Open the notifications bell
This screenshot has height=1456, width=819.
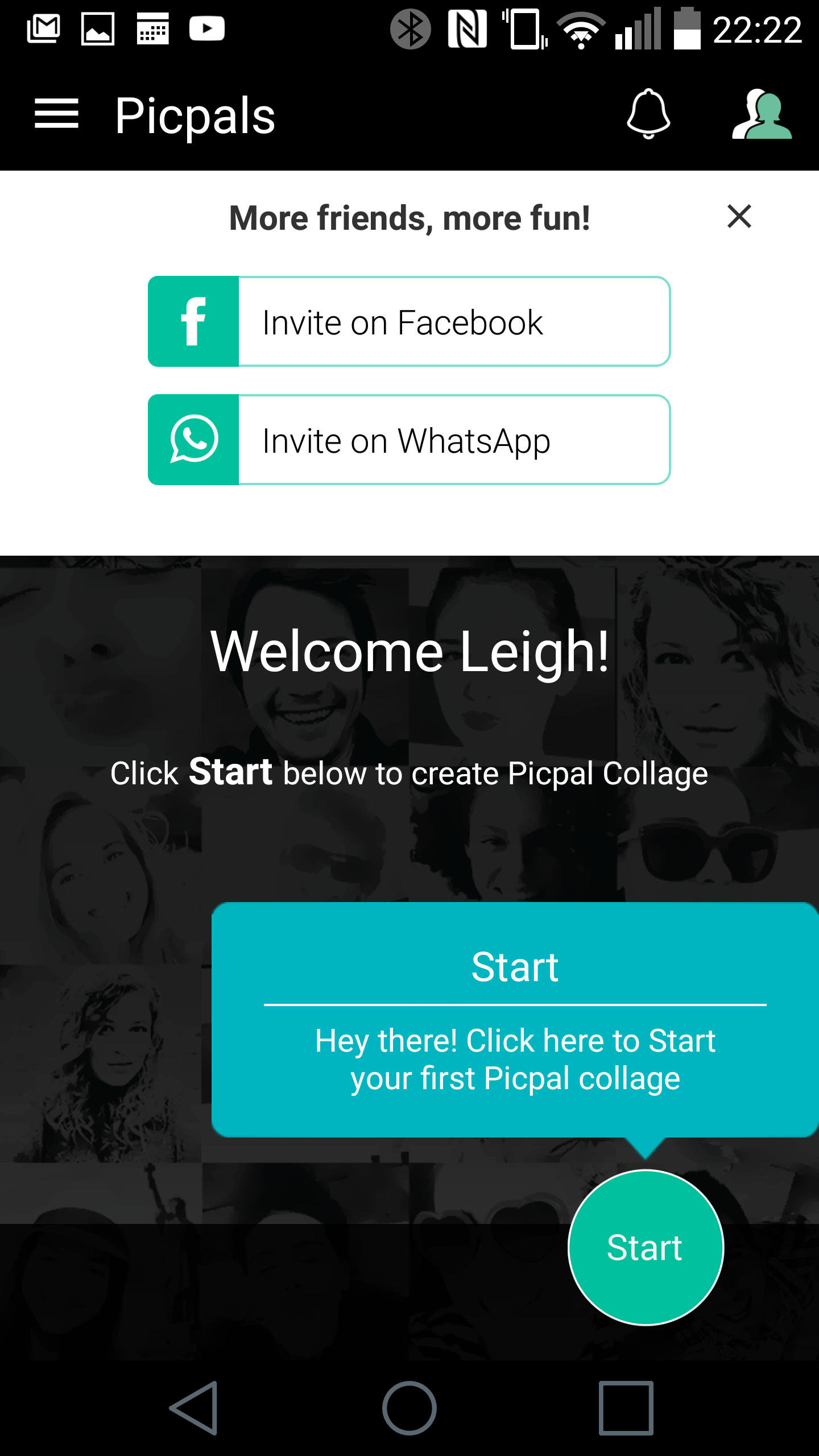[648, 114]
